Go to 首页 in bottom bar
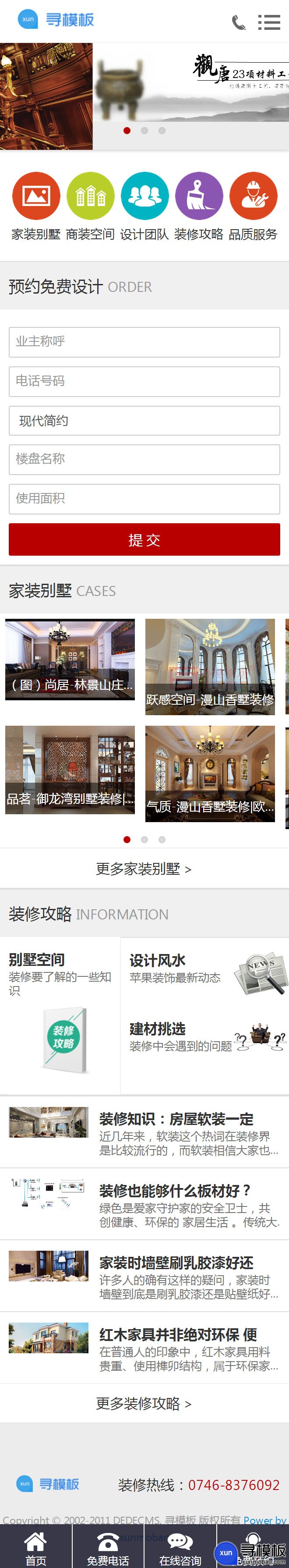This screenshot has width=289, height=1568. (x=35, y=1549)
